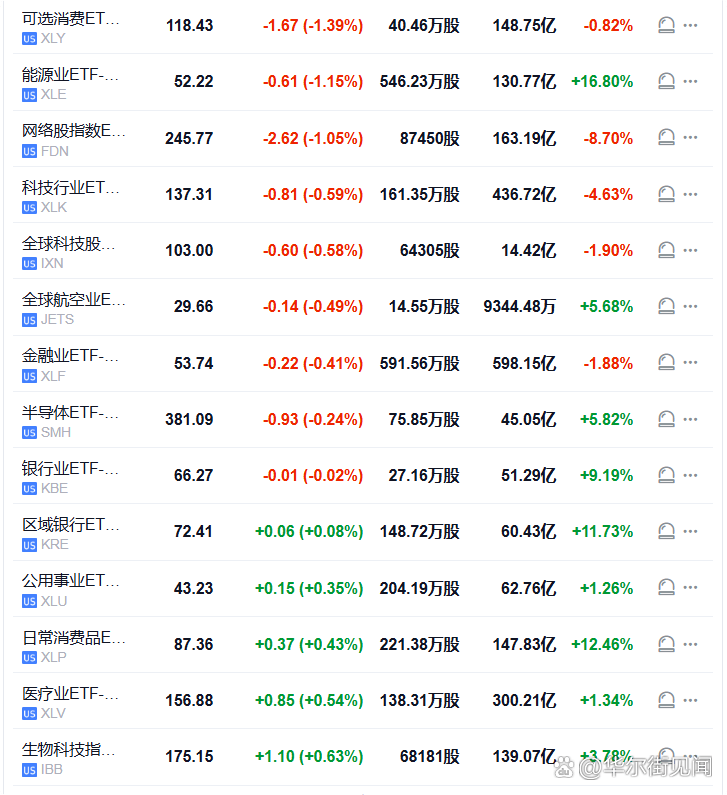
Task: Add an alert for KBE 银行业ETF
Action: pos(666,475)
